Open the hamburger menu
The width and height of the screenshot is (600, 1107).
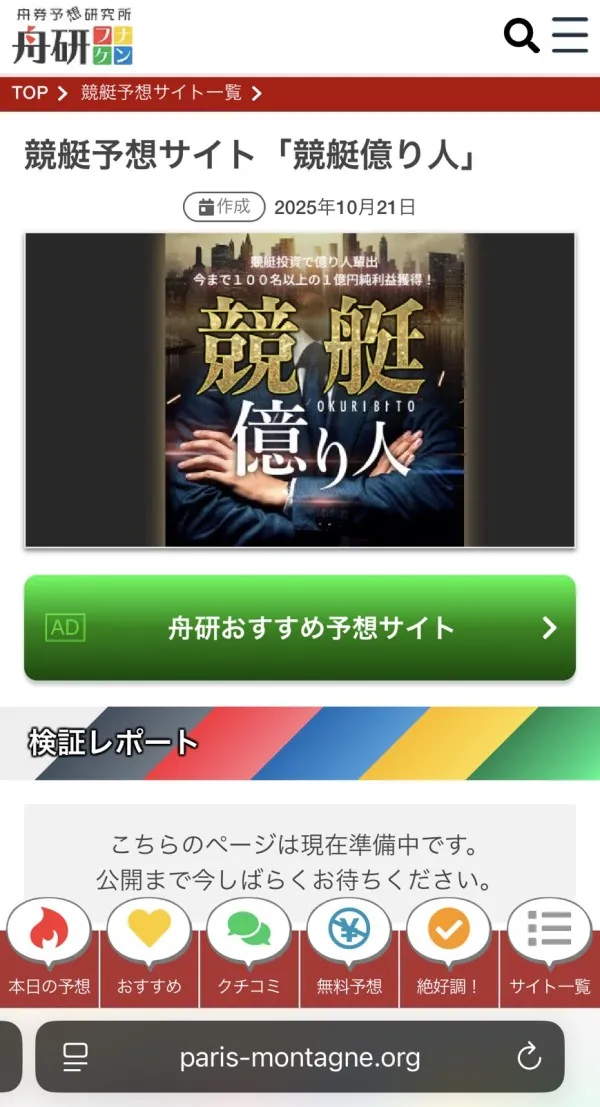pos(570,35)
